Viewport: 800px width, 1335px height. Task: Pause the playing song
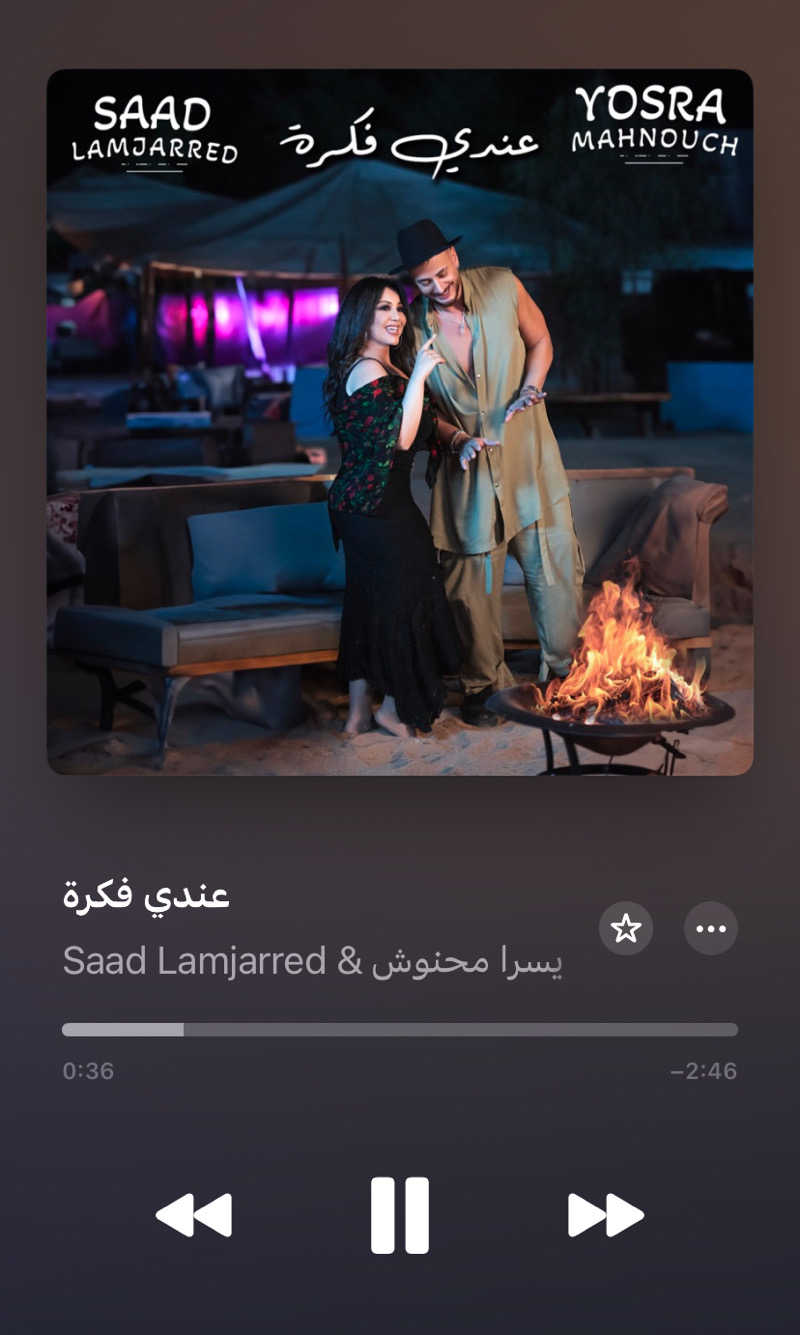point(400,1215)
